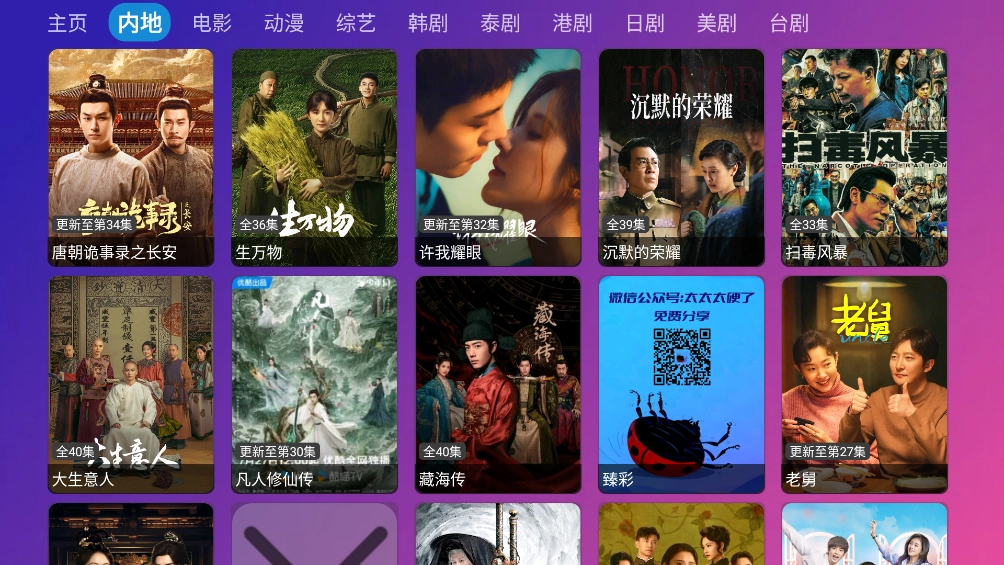Image resolution: width=1004 pixels, height=565 pixels.
Task: Open 凡人修仙传 card
Action: click(314, 384)
